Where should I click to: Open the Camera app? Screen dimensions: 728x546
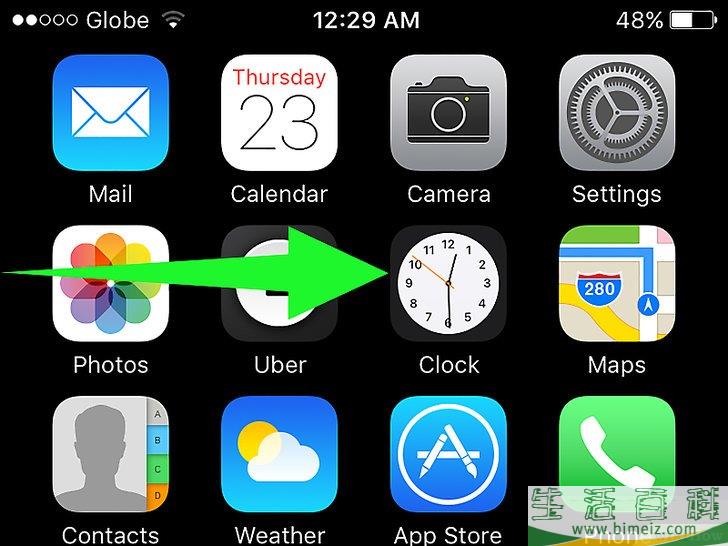[x=448, y=113]
